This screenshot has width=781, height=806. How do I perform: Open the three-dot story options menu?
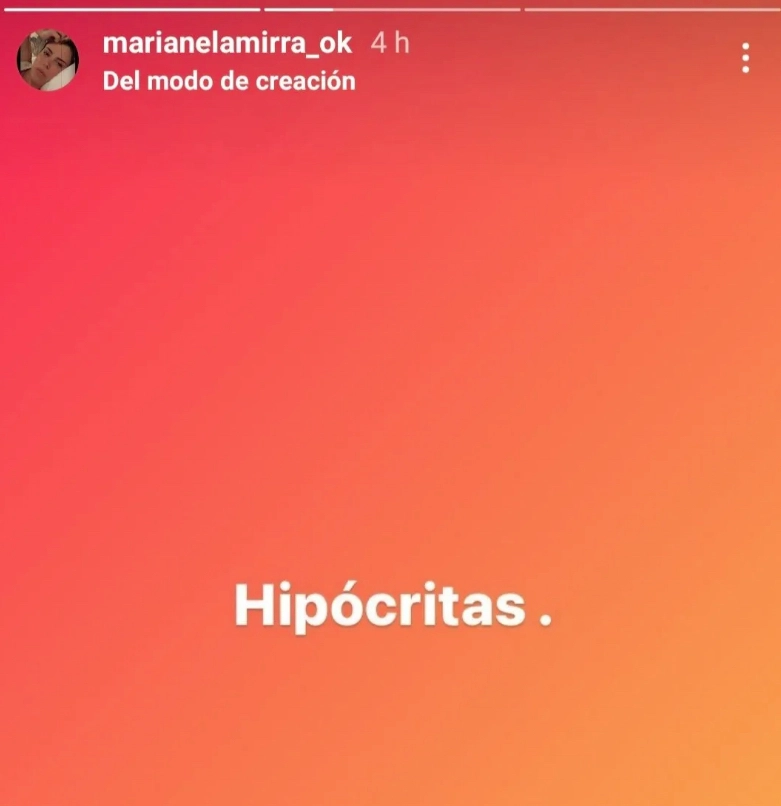746,58
